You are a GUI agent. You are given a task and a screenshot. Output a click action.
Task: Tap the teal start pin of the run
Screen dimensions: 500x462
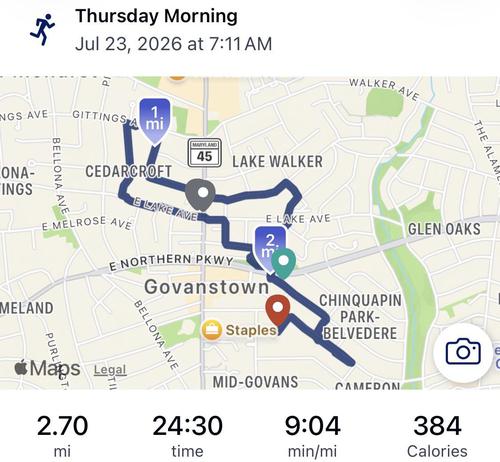[x=283, y=263]
